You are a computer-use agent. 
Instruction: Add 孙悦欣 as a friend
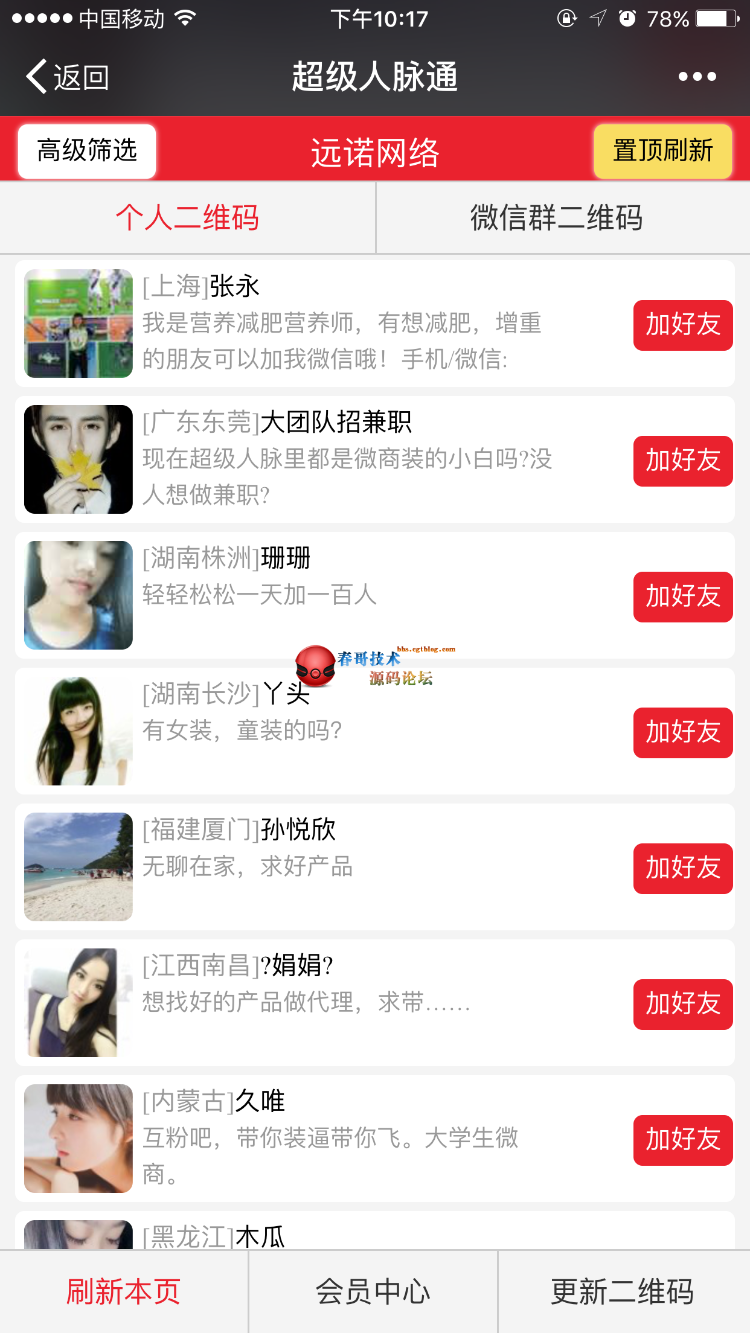pos(682,868)
